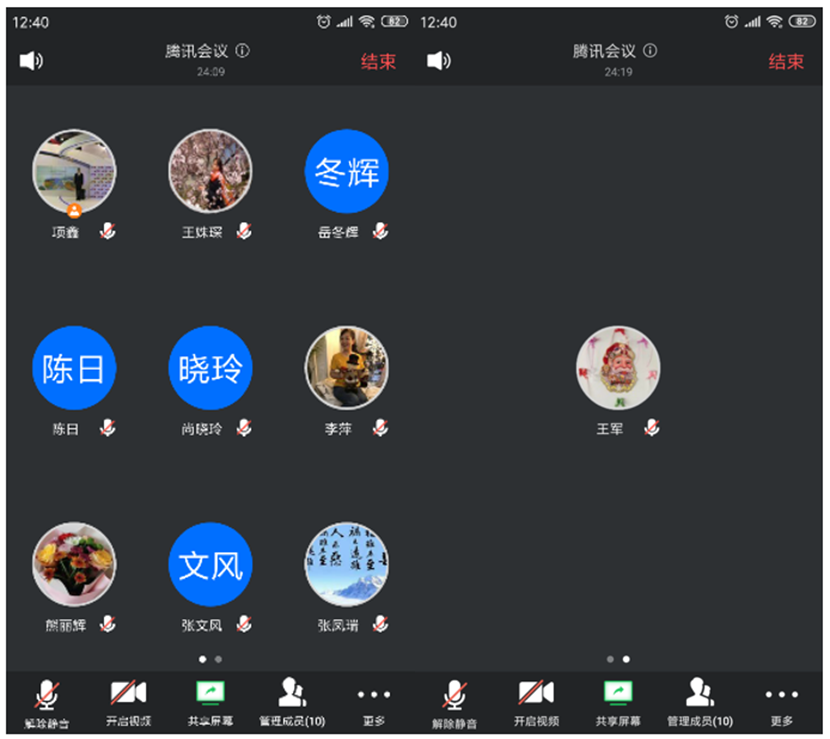Open 熊丽辉's participant tile
The image size is (830, 739).
click(74, 564)
